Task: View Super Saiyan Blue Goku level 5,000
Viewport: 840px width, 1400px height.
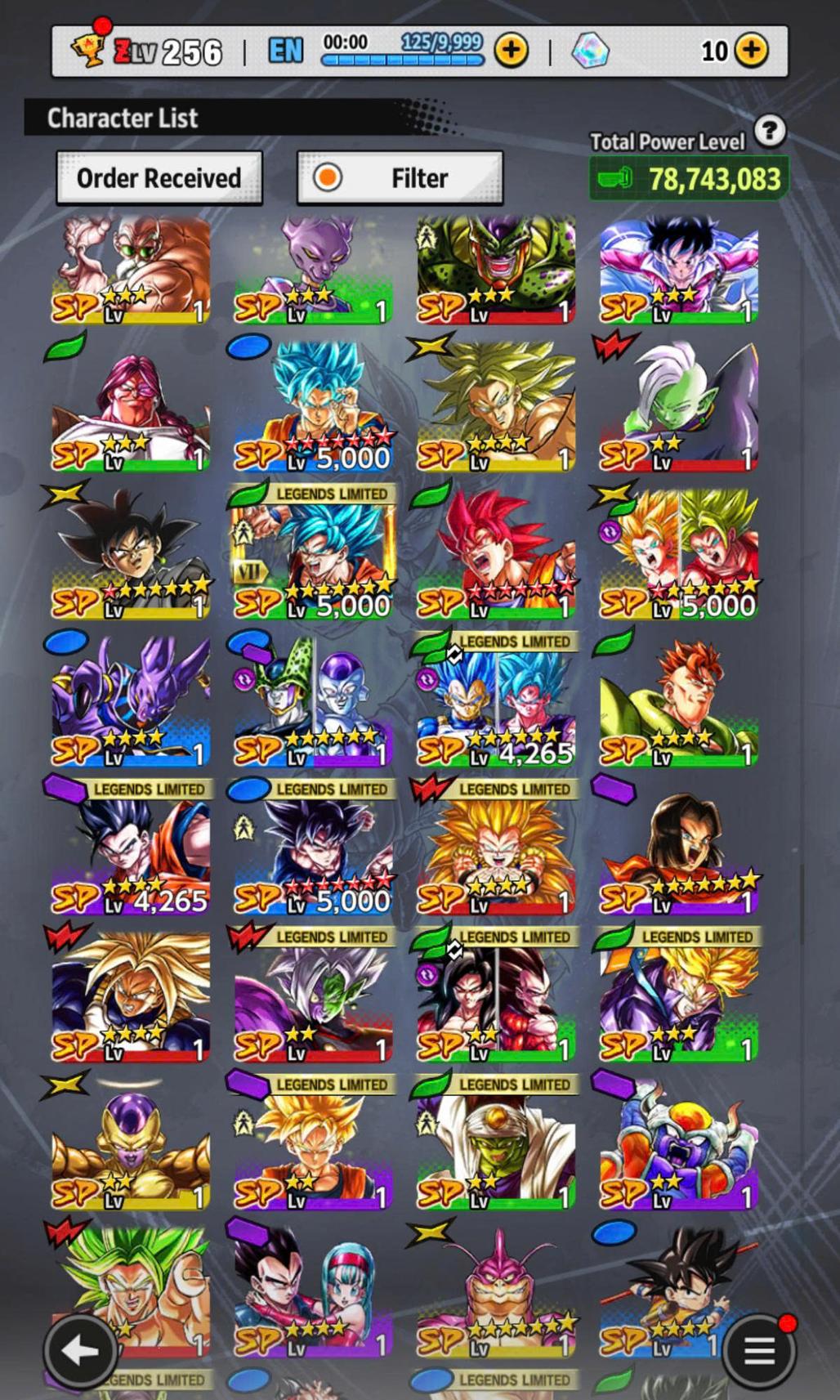Action: [x=314, y=409]
